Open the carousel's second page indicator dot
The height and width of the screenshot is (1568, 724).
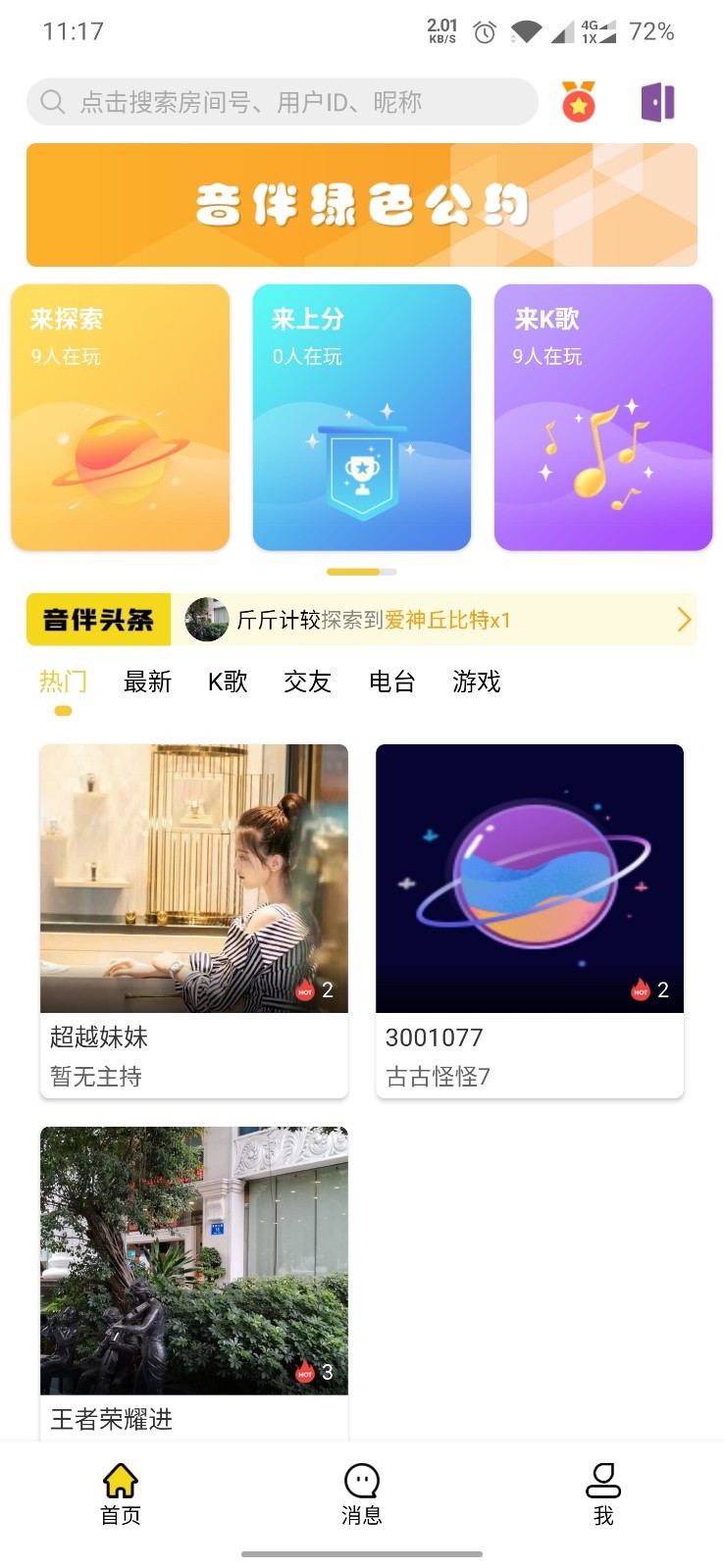click(x=387, y=571)
